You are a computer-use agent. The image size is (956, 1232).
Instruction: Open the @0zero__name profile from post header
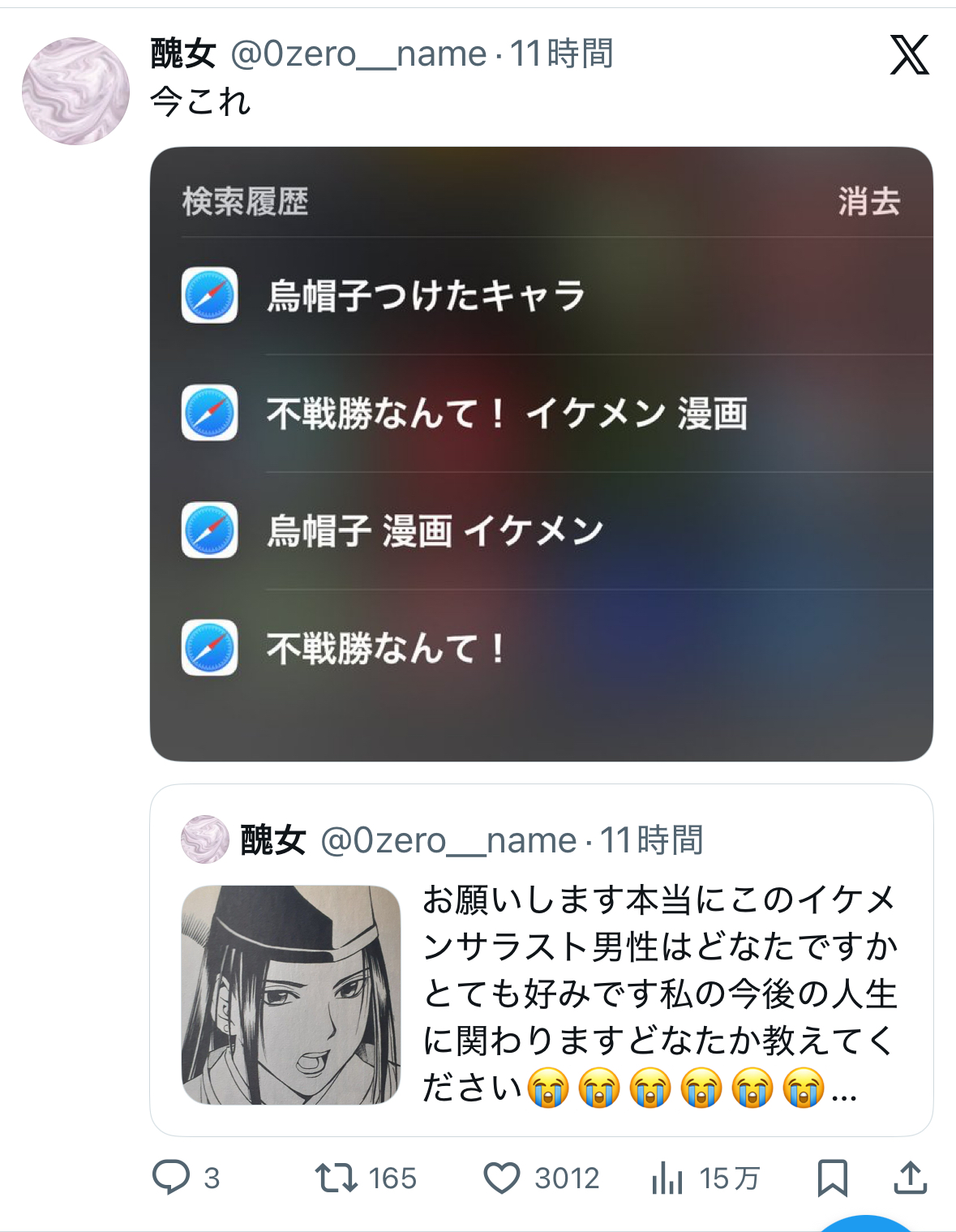pos(358,54)
